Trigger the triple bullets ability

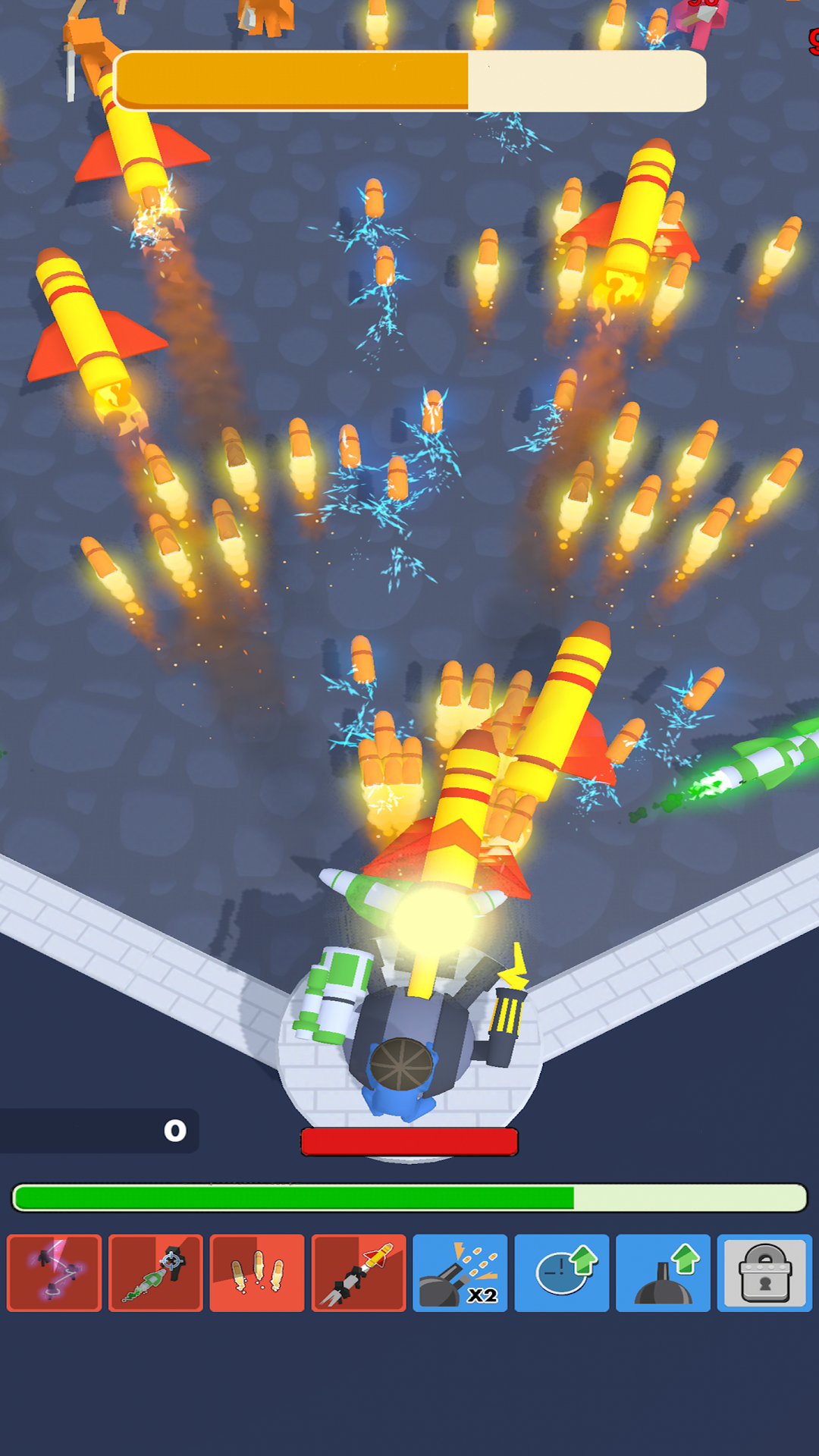point(257,1272)
